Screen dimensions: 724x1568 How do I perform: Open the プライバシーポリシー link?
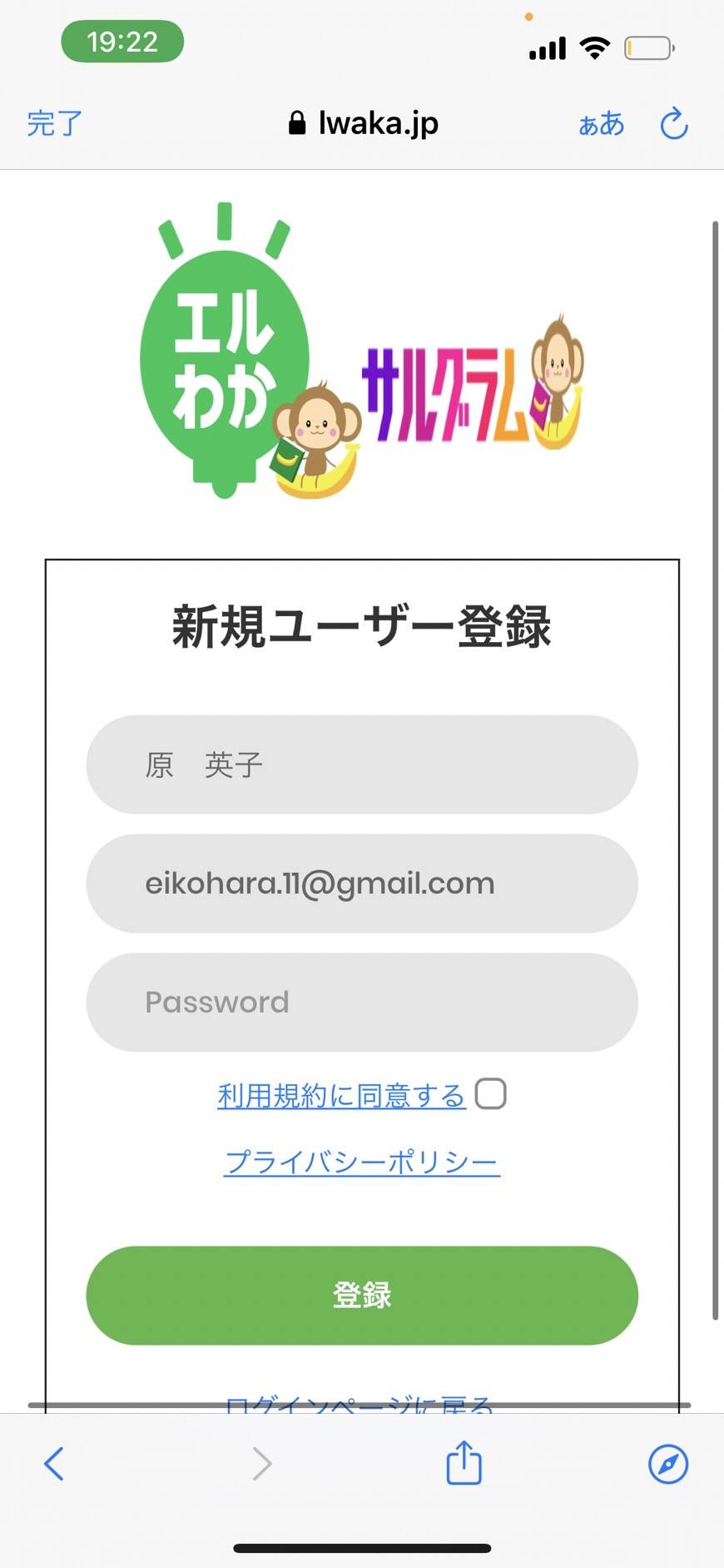(362, 1162)
